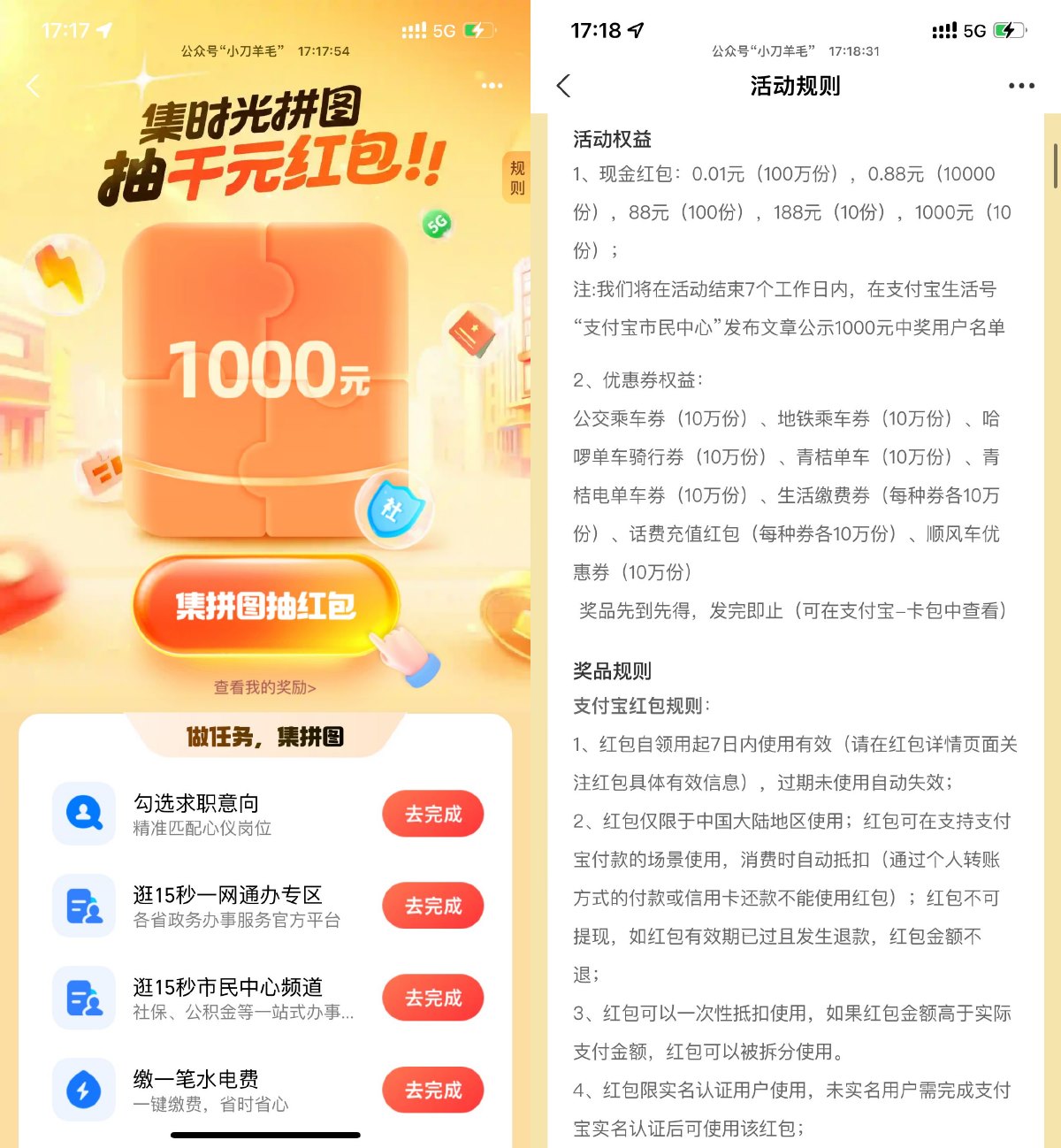Open the overflow menu beside 活动规则

(1021, 86)
